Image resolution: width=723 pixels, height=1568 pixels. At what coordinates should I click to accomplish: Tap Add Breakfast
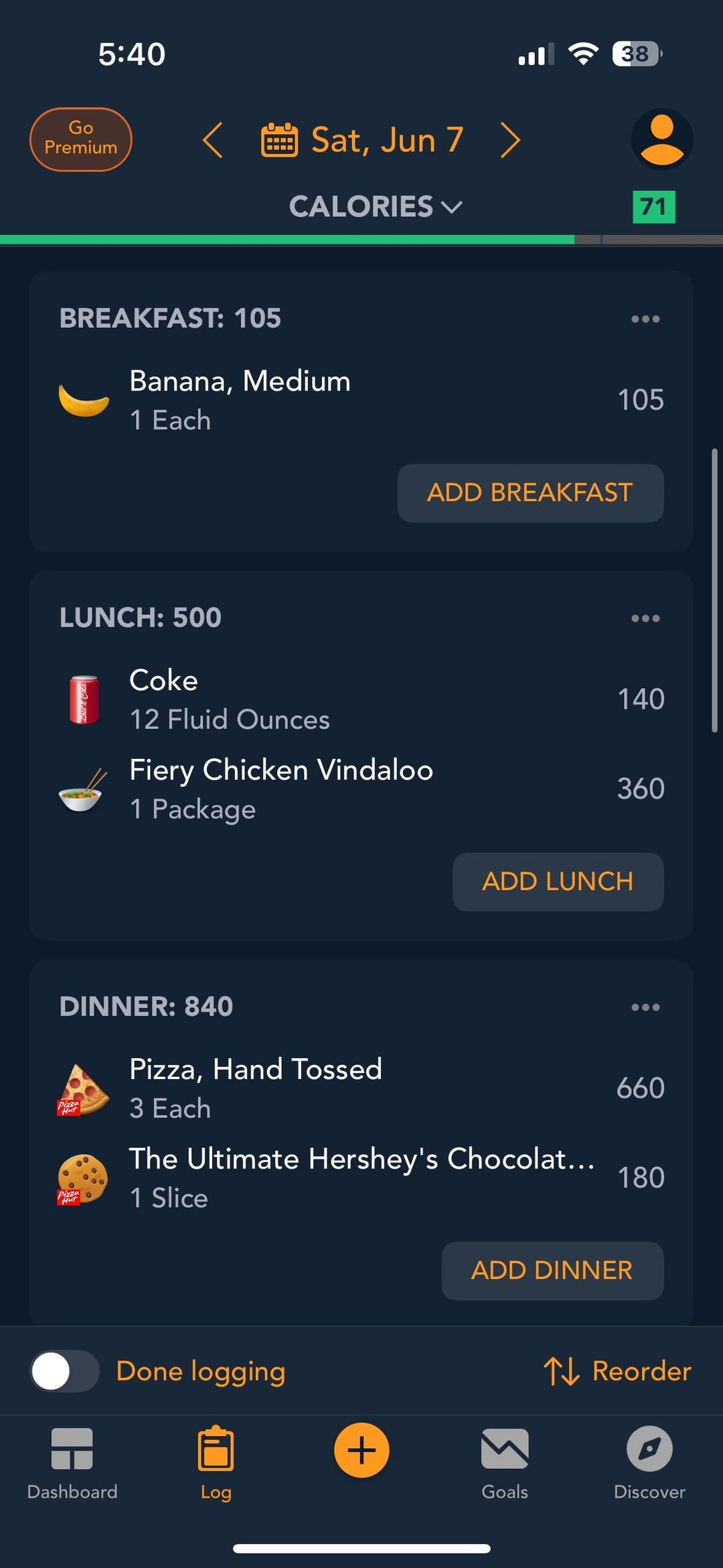pos(530,493)
